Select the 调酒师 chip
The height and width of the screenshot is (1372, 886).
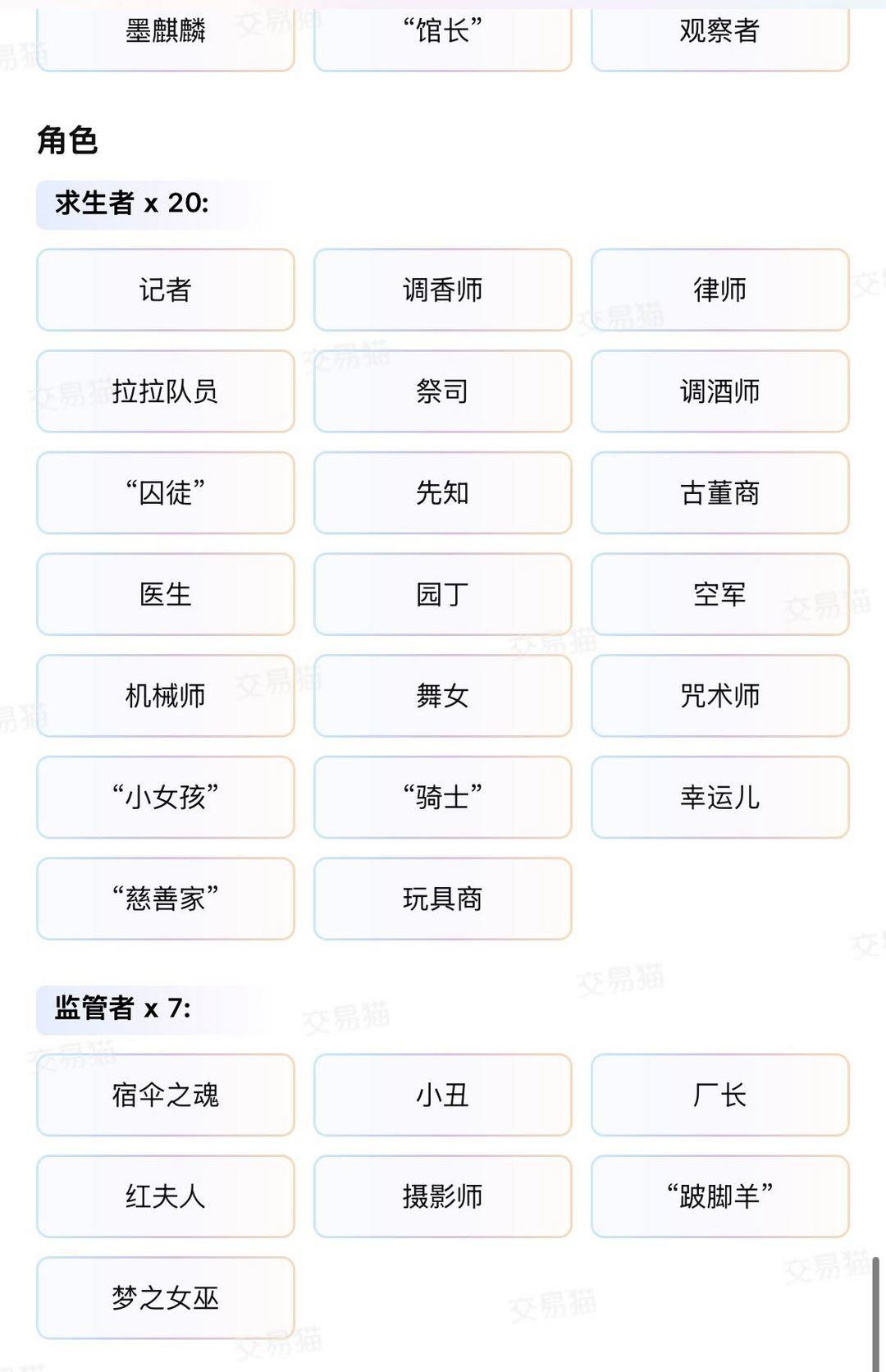(719, 391)
